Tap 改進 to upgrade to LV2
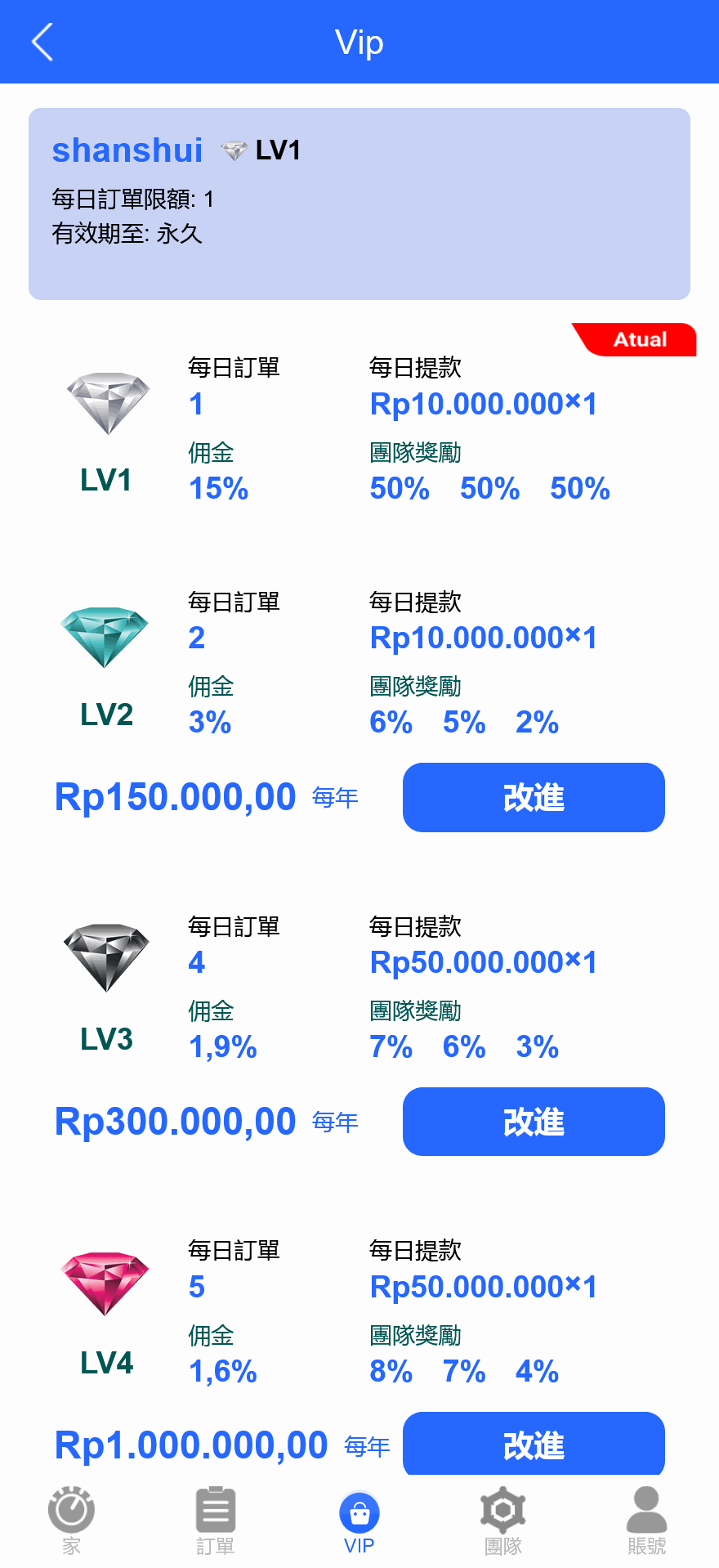The height and width of the screenshot is (1568, 719). click(534, 797)
